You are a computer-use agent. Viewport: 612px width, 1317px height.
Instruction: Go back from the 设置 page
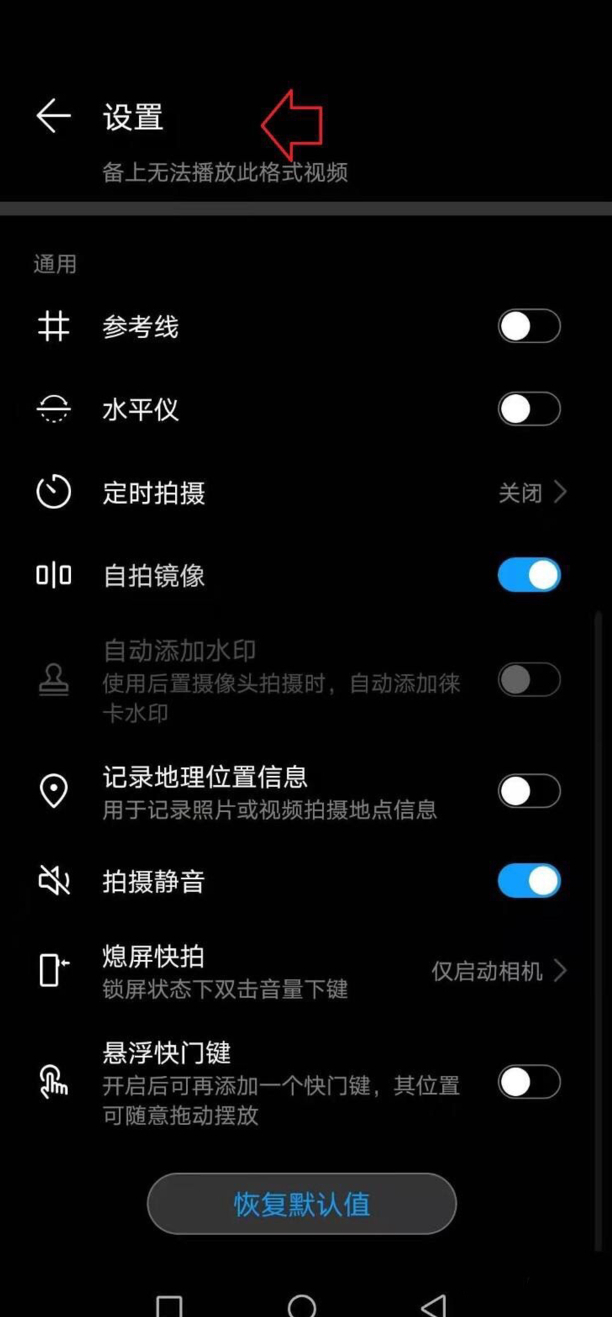tap(53, 116)
